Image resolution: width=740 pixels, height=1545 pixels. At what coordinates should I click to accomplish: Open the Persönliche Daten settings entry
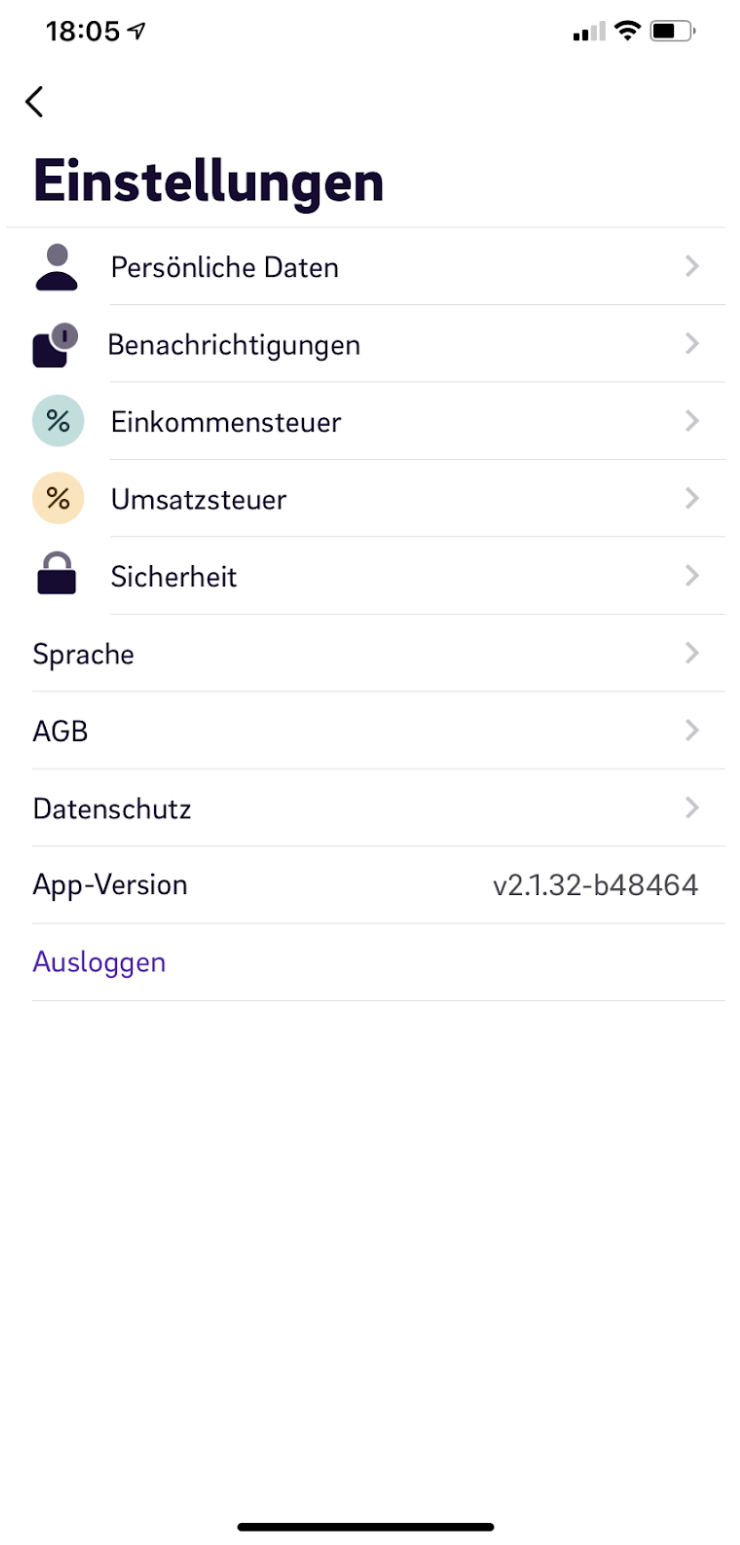point(226,266)
